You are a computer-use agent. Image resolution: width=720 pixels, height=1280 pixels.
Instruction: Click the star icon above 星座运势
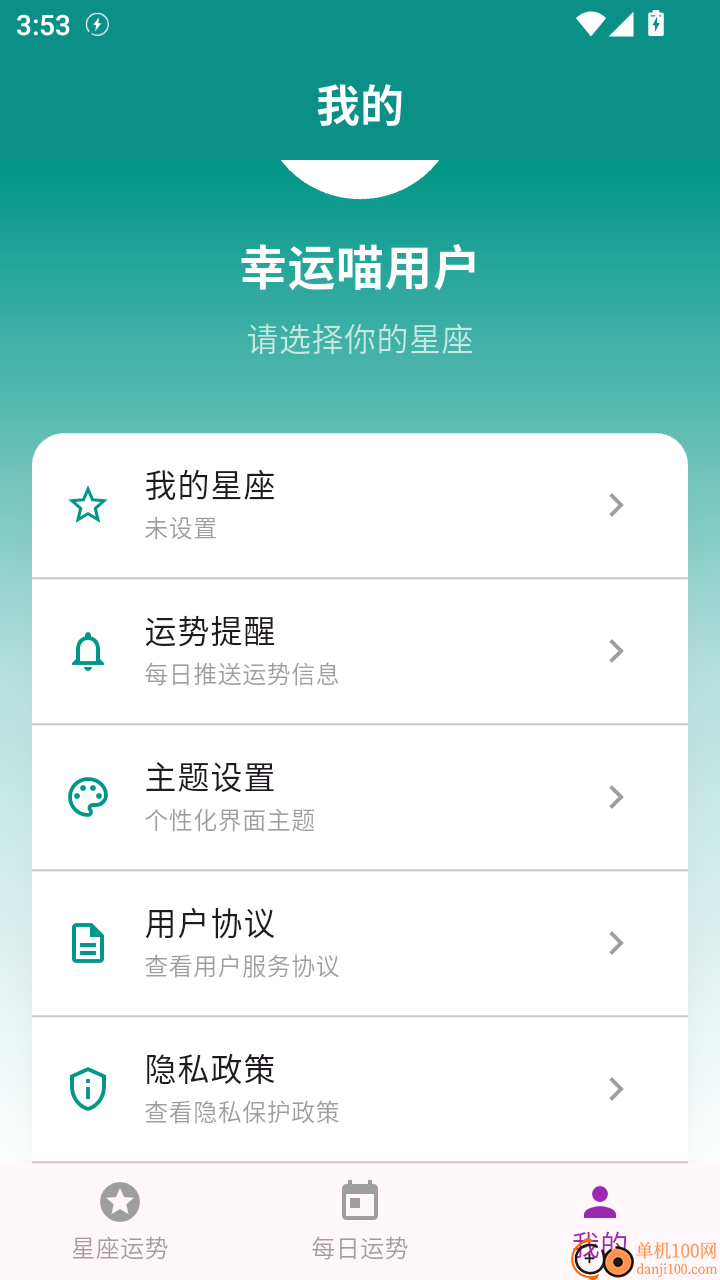pos(119,1201)
